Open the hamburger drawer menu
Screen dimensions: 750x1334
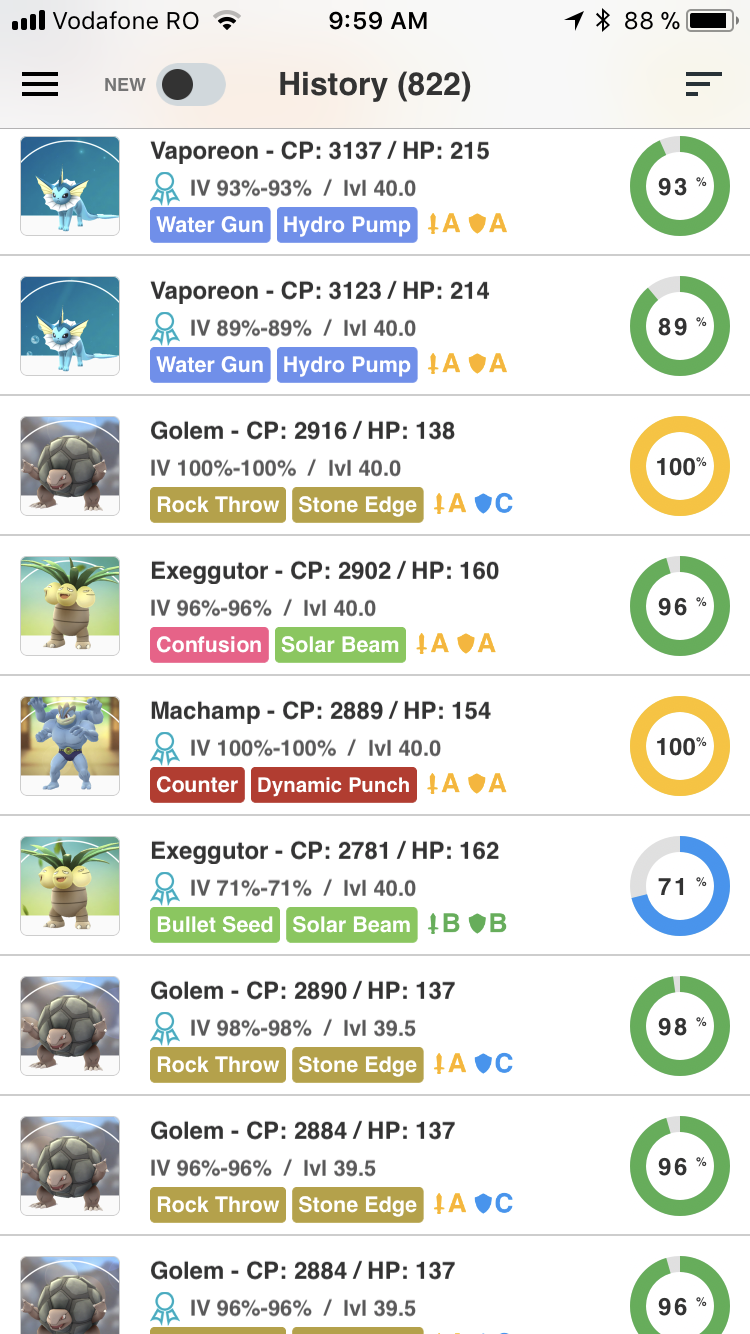pyautogui.click(x=40, y=85)
